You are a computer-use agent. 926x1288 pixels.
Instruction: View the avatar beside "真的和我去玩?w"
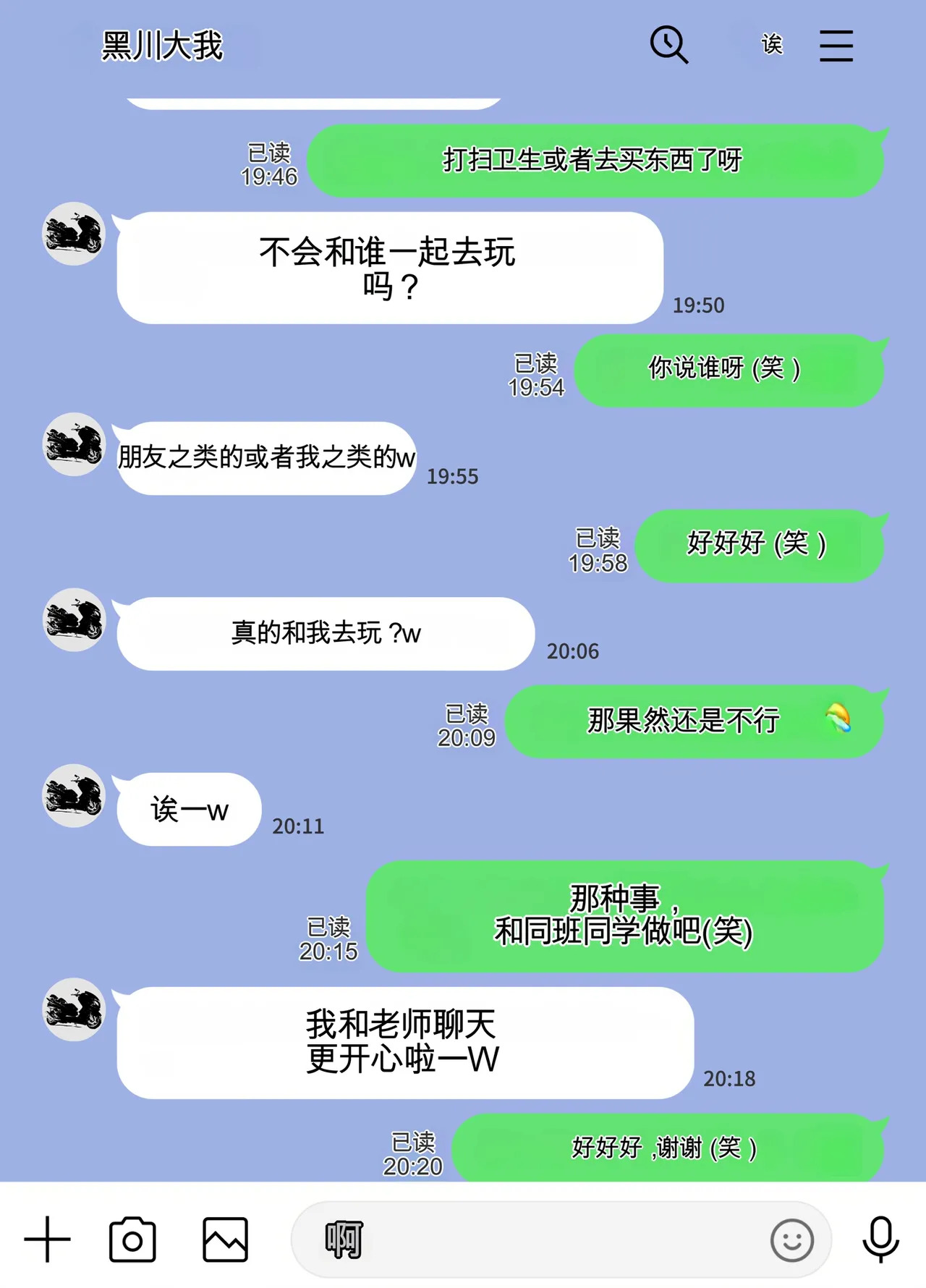click(x=74, y=620)
